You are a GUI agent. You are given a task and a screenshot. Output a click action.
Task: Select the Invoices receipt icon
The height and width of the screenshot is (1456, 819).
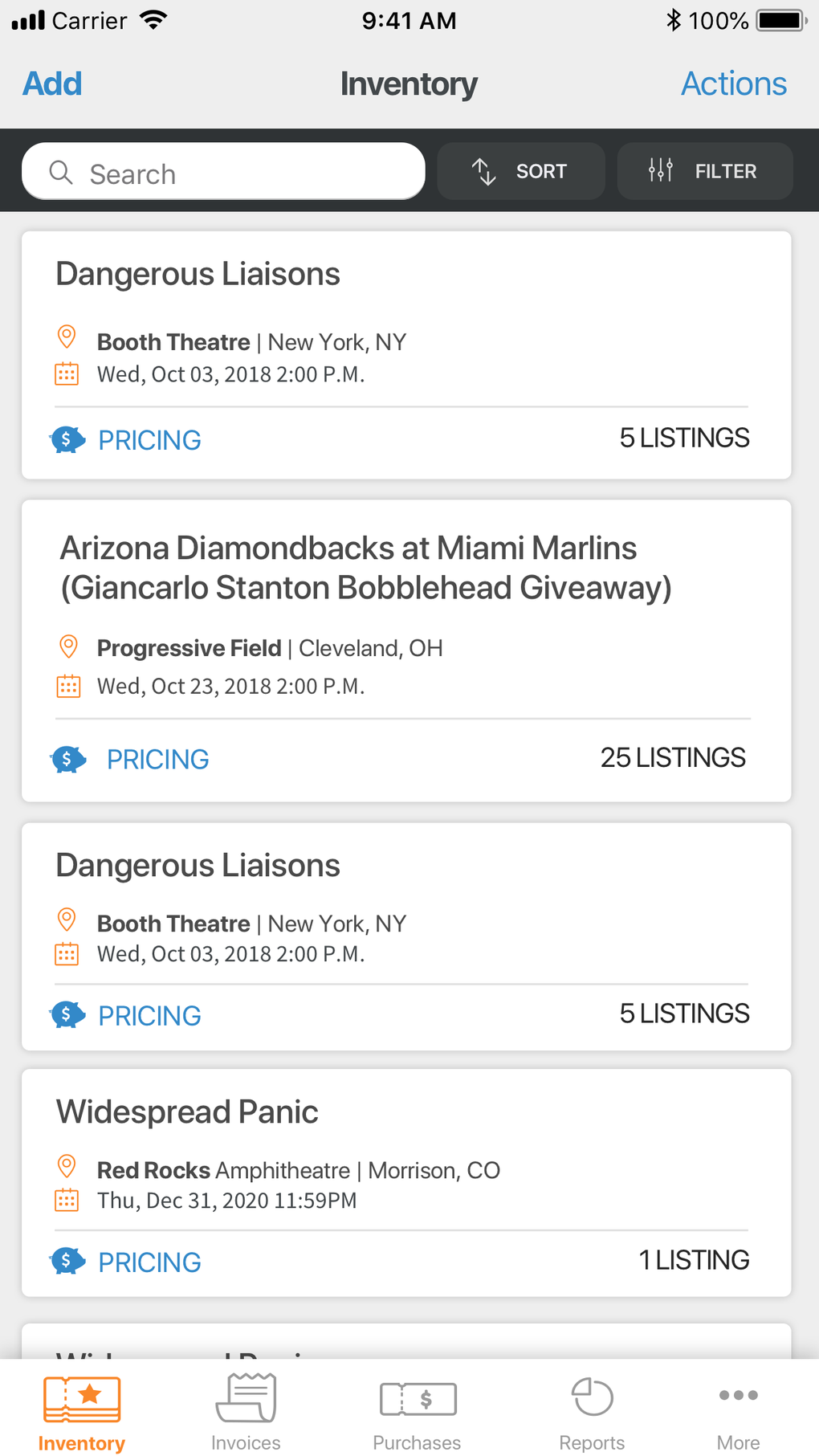click(x=245, y=1399)
